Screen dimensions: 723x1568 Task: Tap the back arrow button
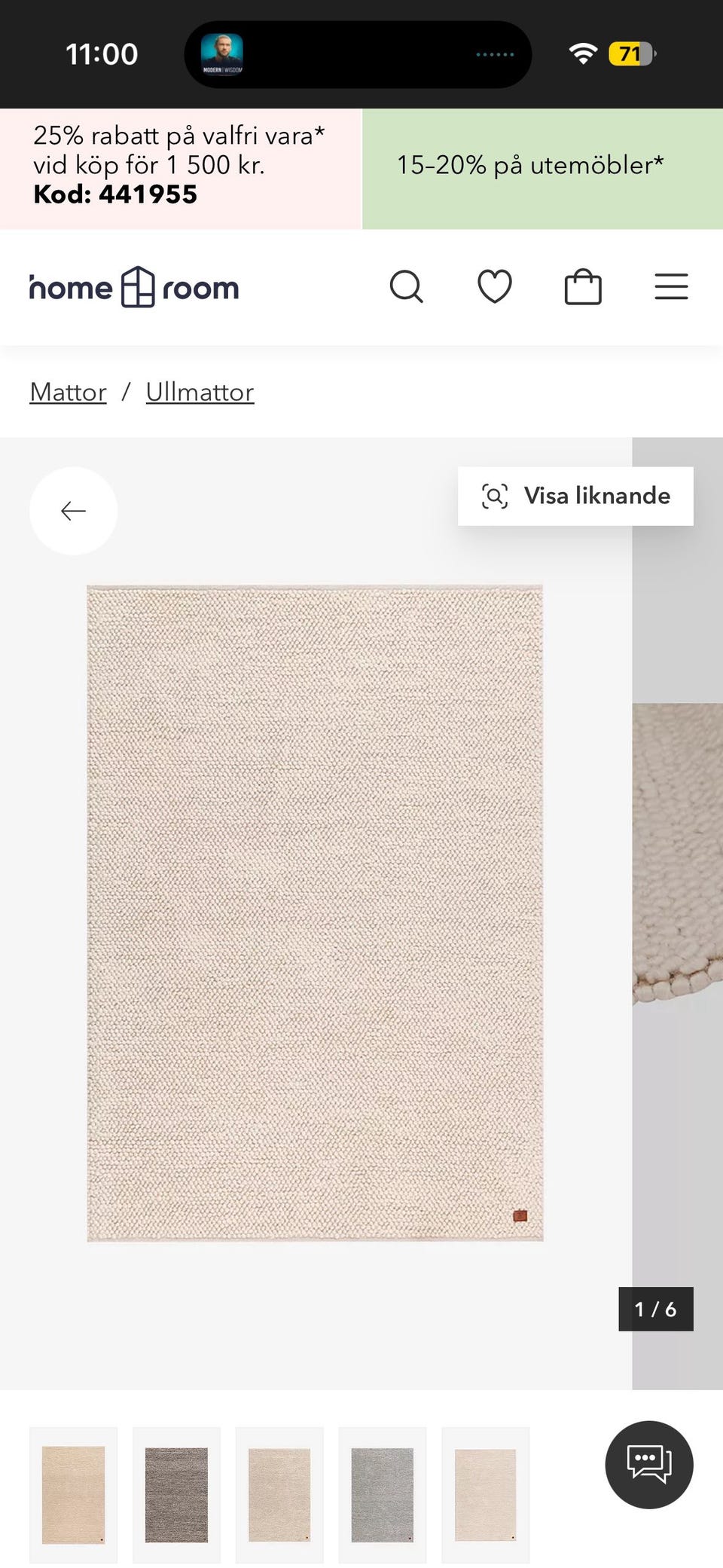coord(73,511)
